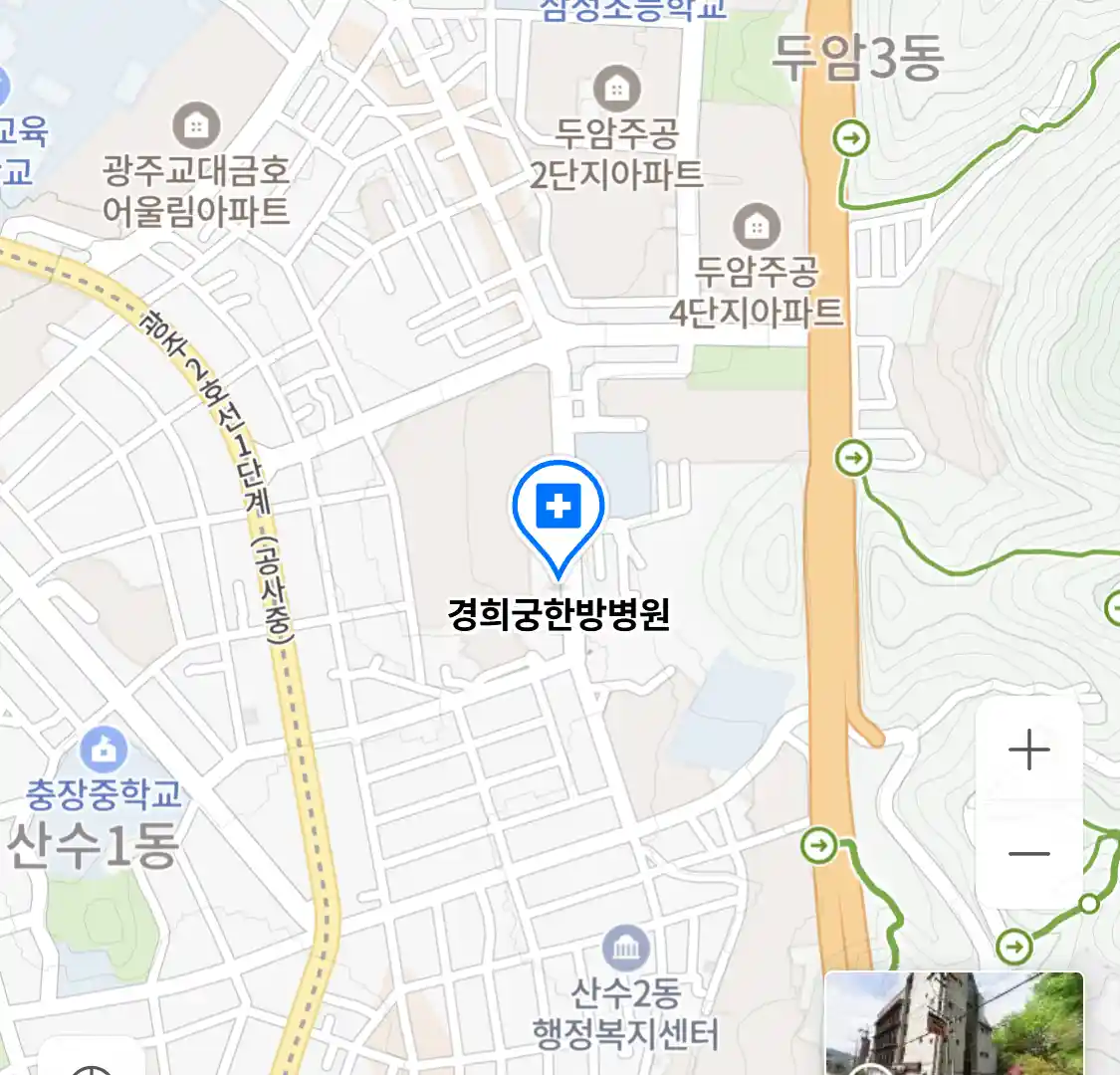
Task: Open the street view photo thumbnail
Action: (x=954, y=1023)
